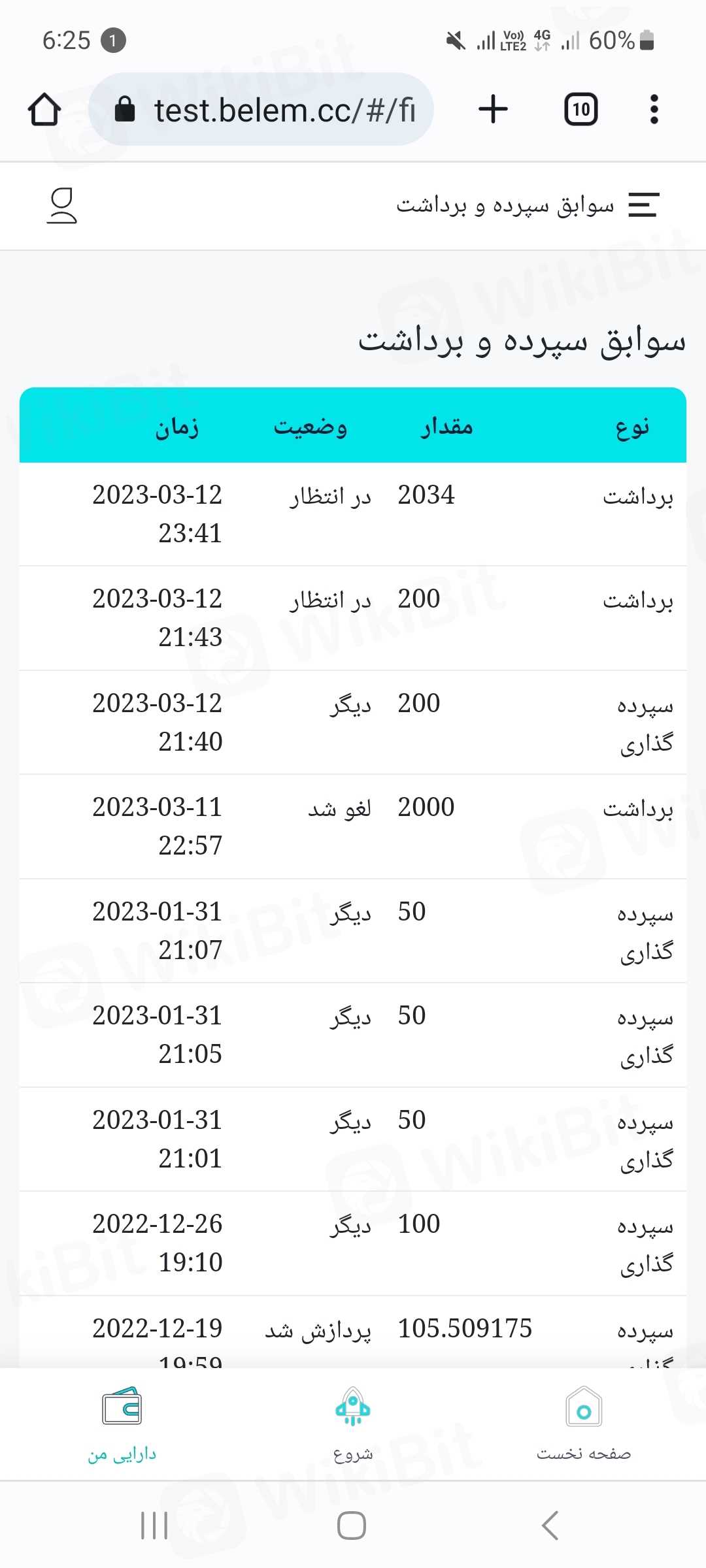Switch to the صفحه نخست tab
706x1568 pixels.
(584, 1424)
